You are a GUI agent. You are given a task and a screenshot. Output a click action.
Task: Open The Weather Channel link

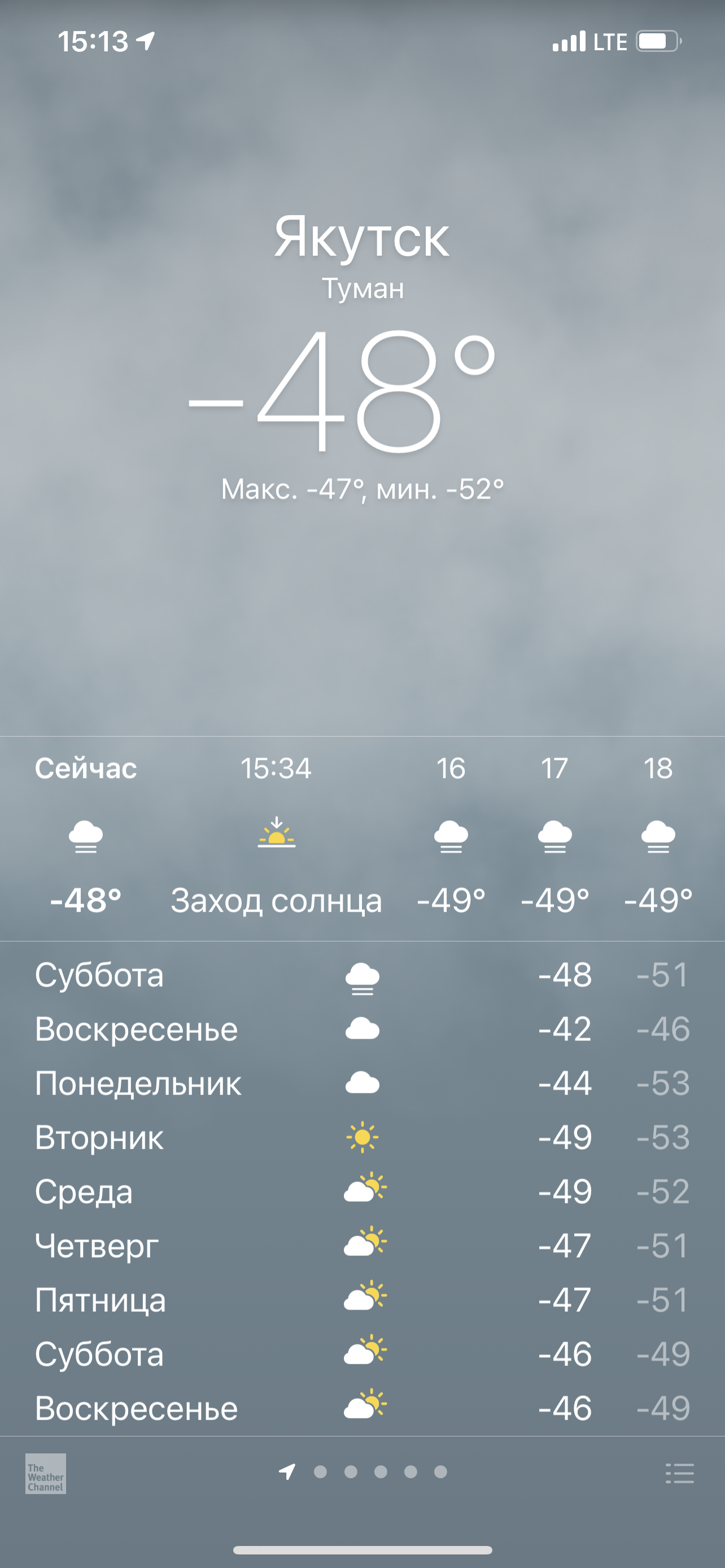point(46,1474)
